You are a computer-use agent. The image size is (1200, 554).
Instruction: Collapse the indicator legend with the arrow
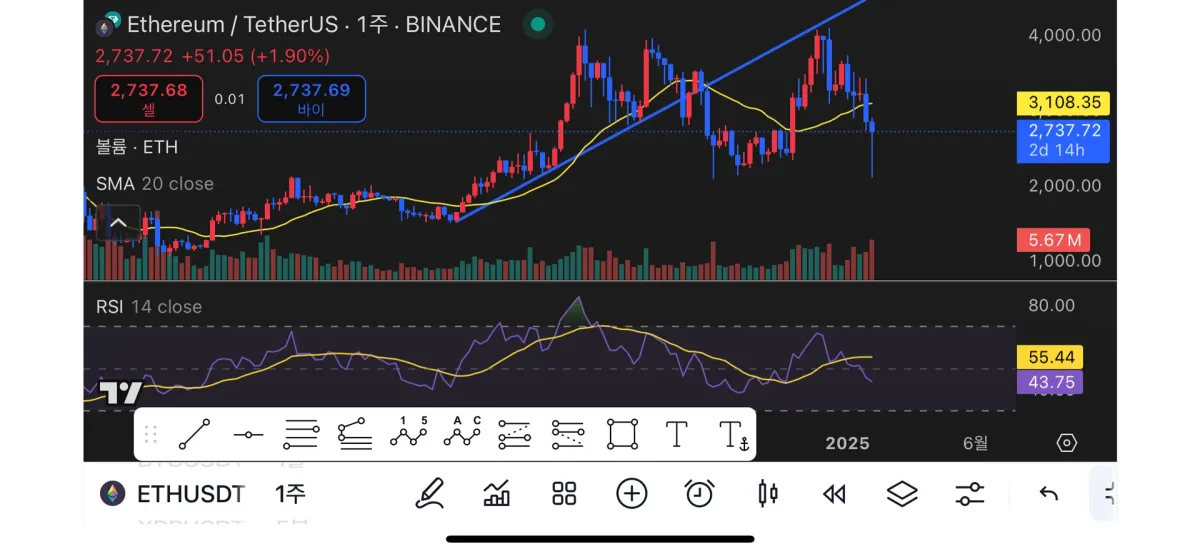click(x=118, y=223)
